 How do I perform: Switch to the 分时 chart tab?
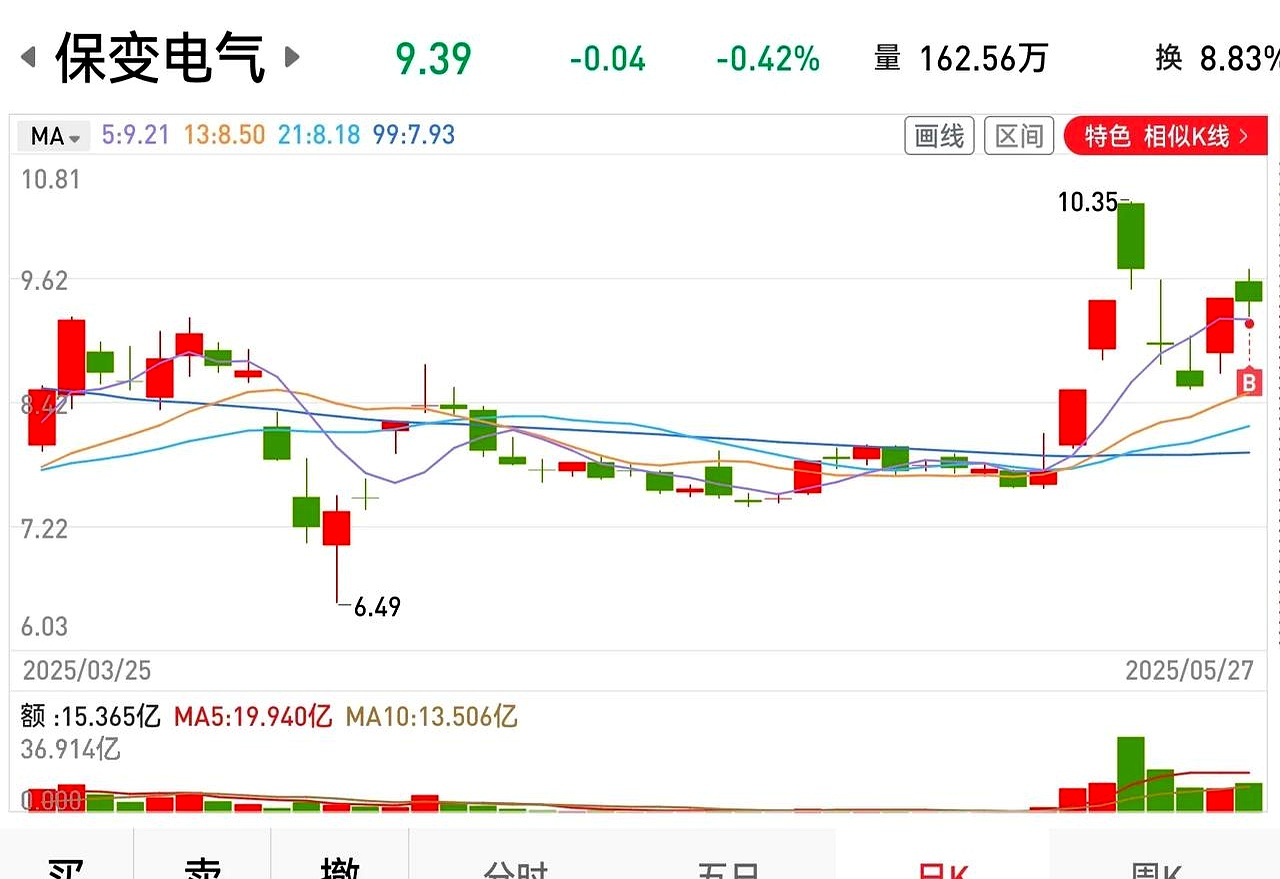[515, 866]
